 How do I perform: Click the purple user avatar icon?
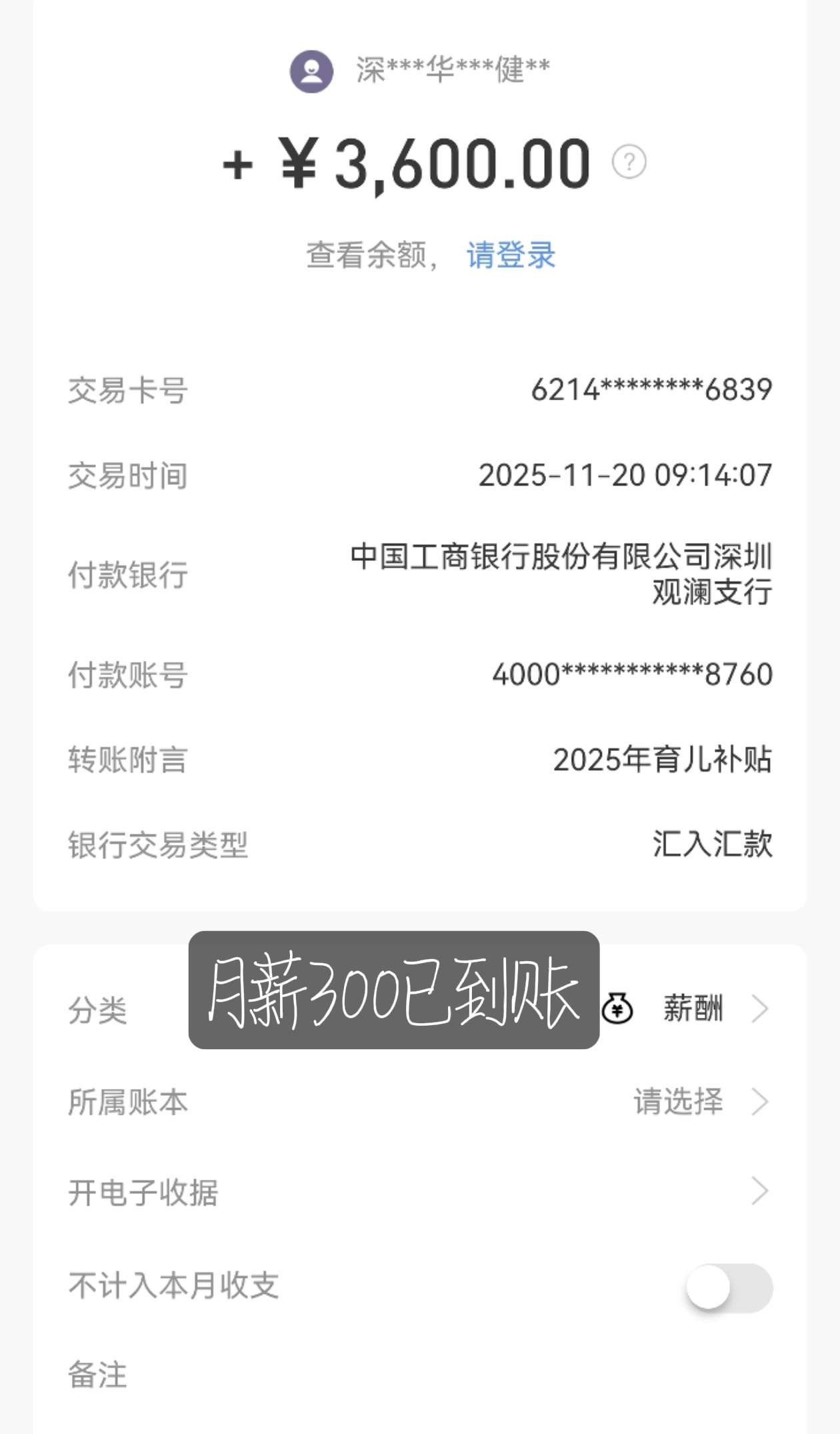tap(311, 69)
